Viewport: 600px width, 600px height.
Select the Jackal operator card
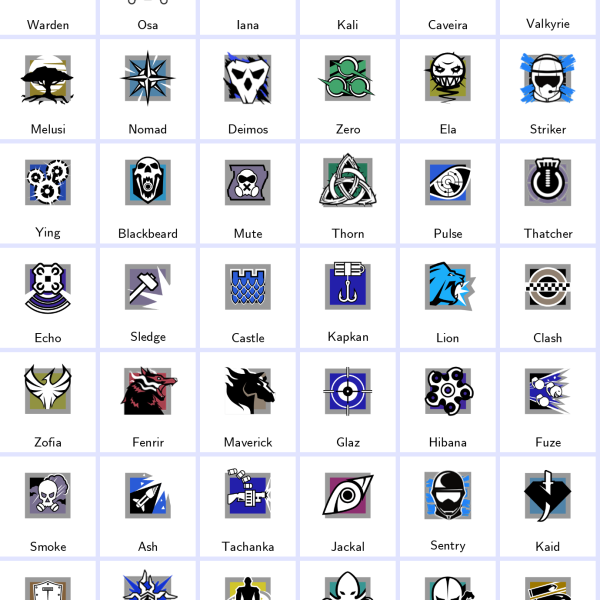click(348, 506)
